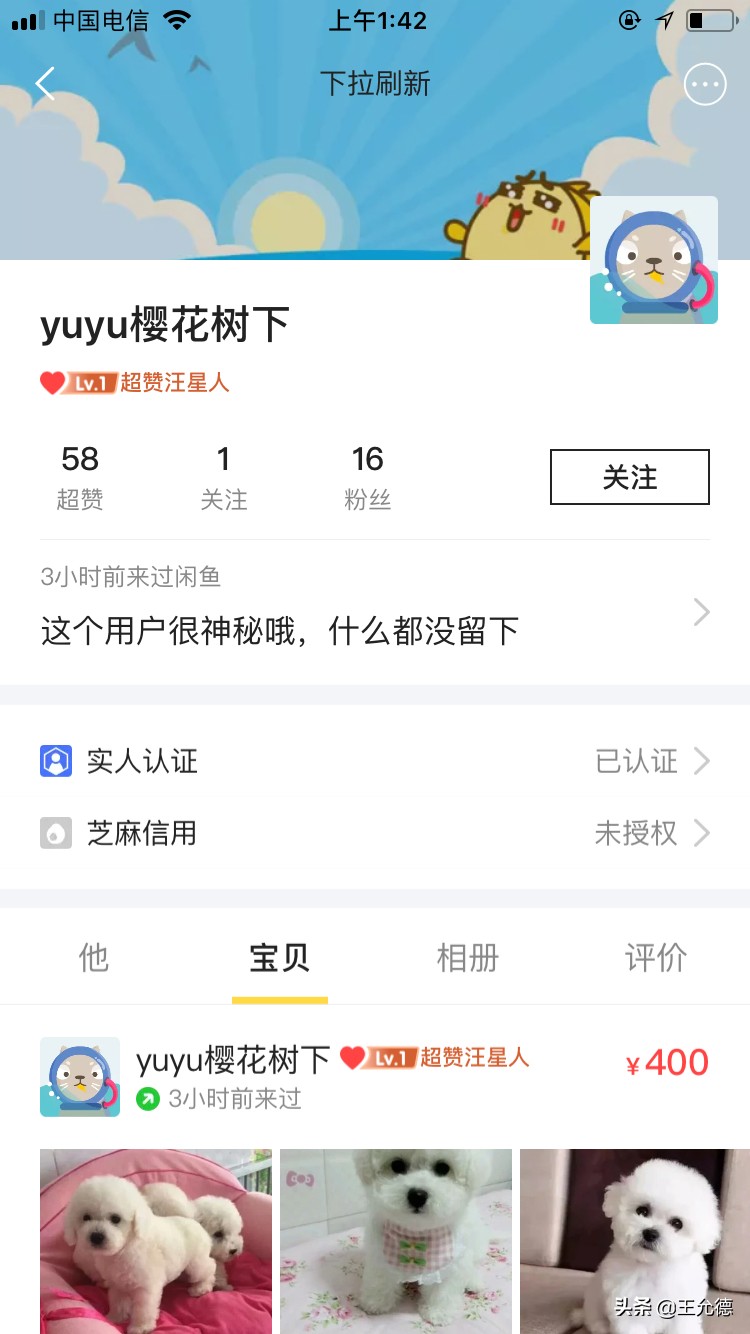750x1334 pixels.
Task: Expand 未授权 credit authorization via its chevron
Action: tap(703, 833)
